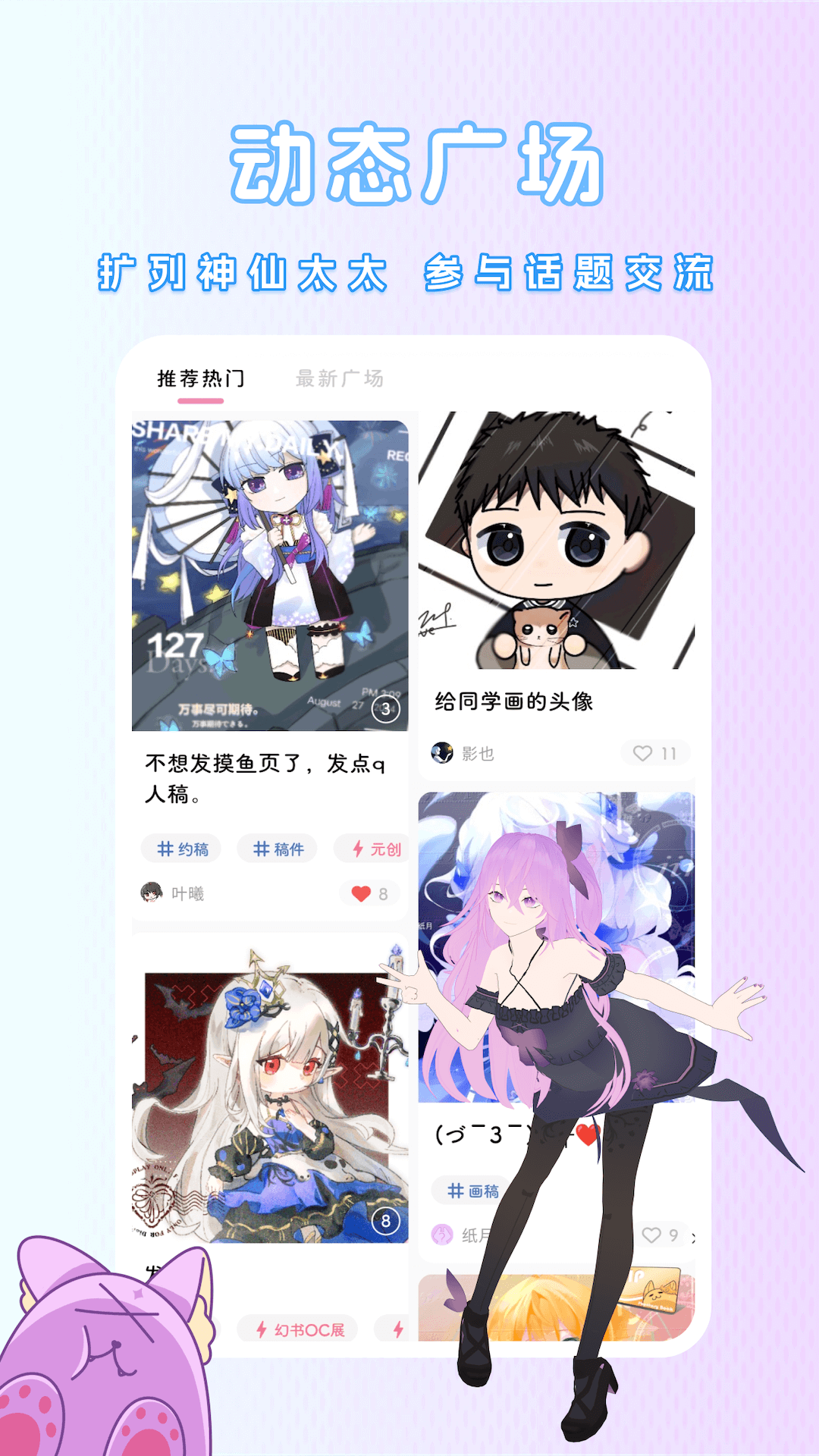
Task: Click the hashtag icon on the 稿件 tag
Action: (261, 849)
